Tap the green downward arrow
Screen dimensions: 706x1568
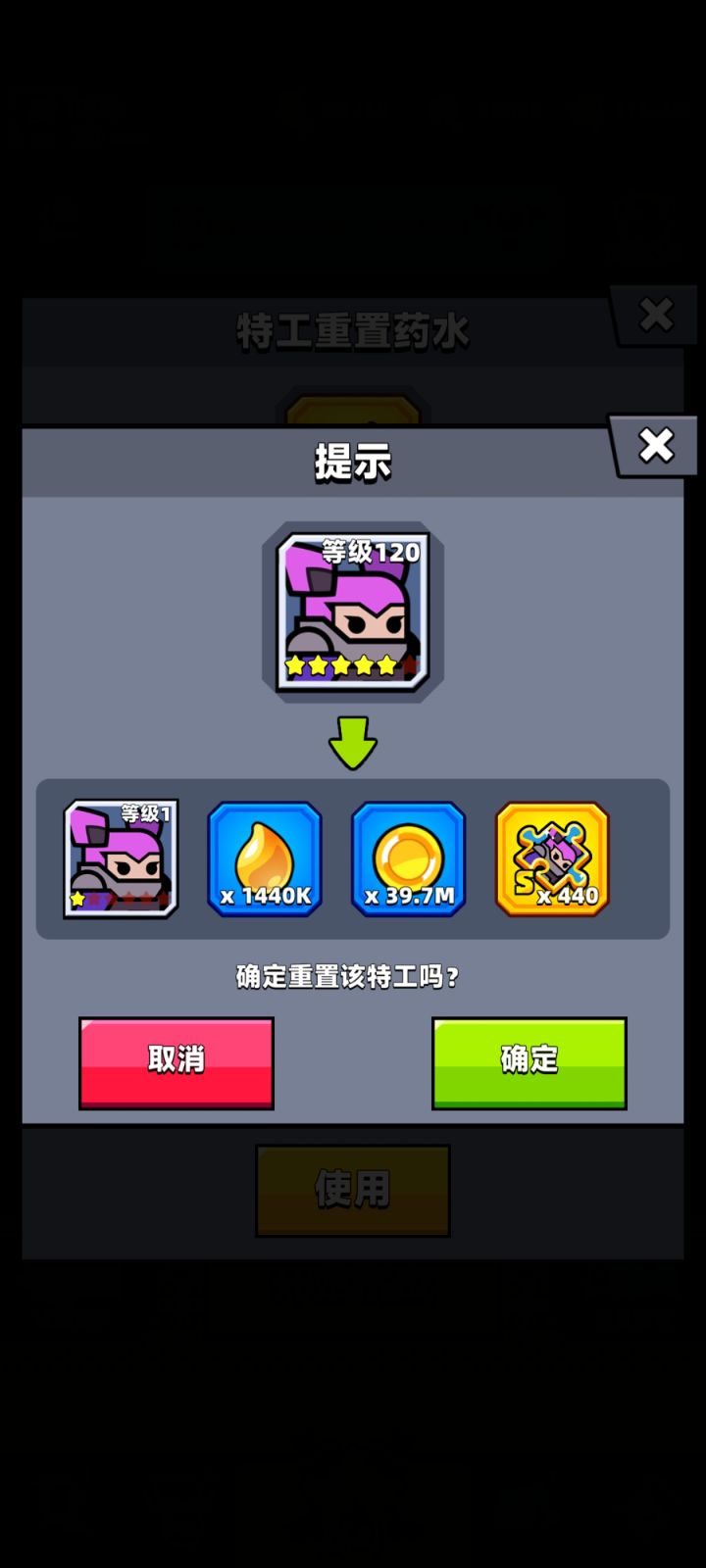click(353, 743)
